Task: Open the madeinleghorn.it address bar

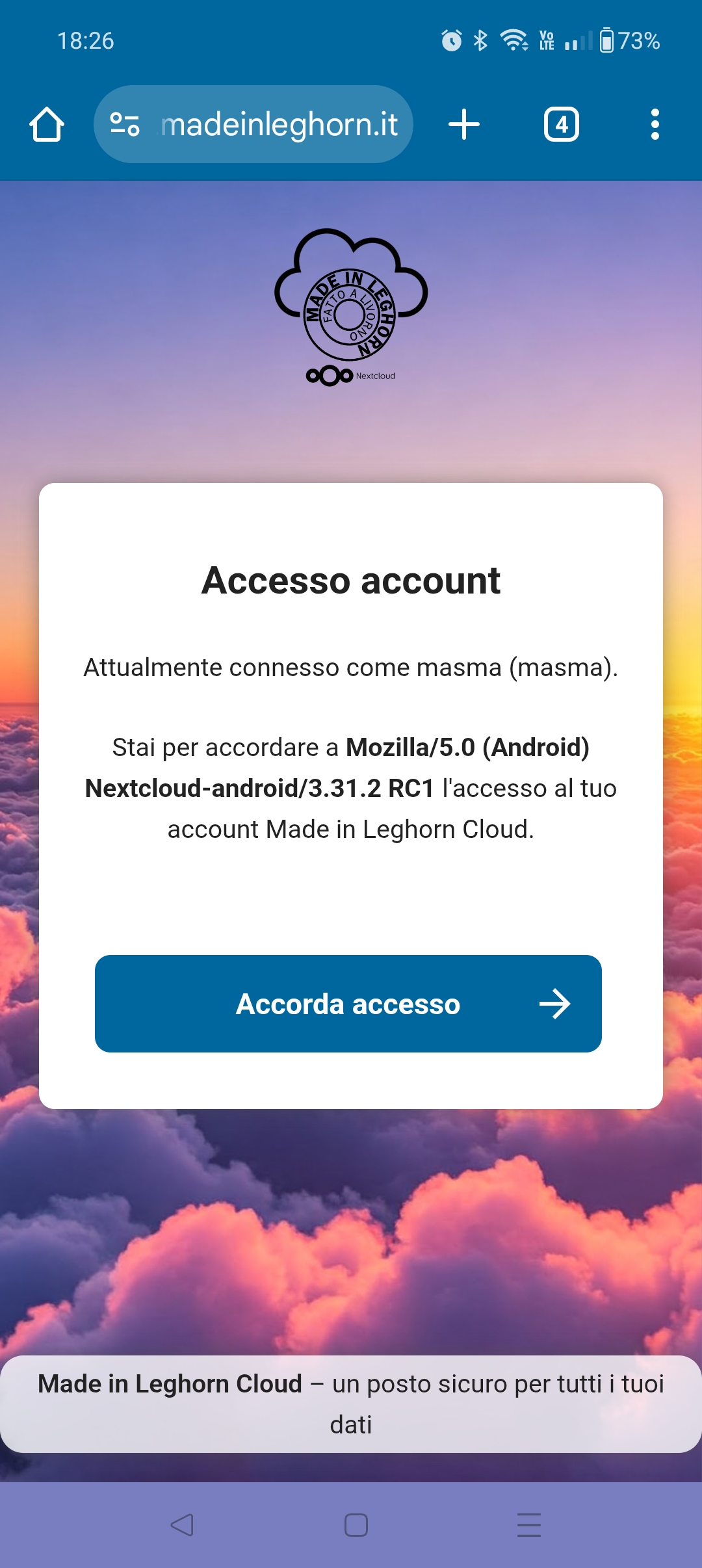Action: coord(253,124)
